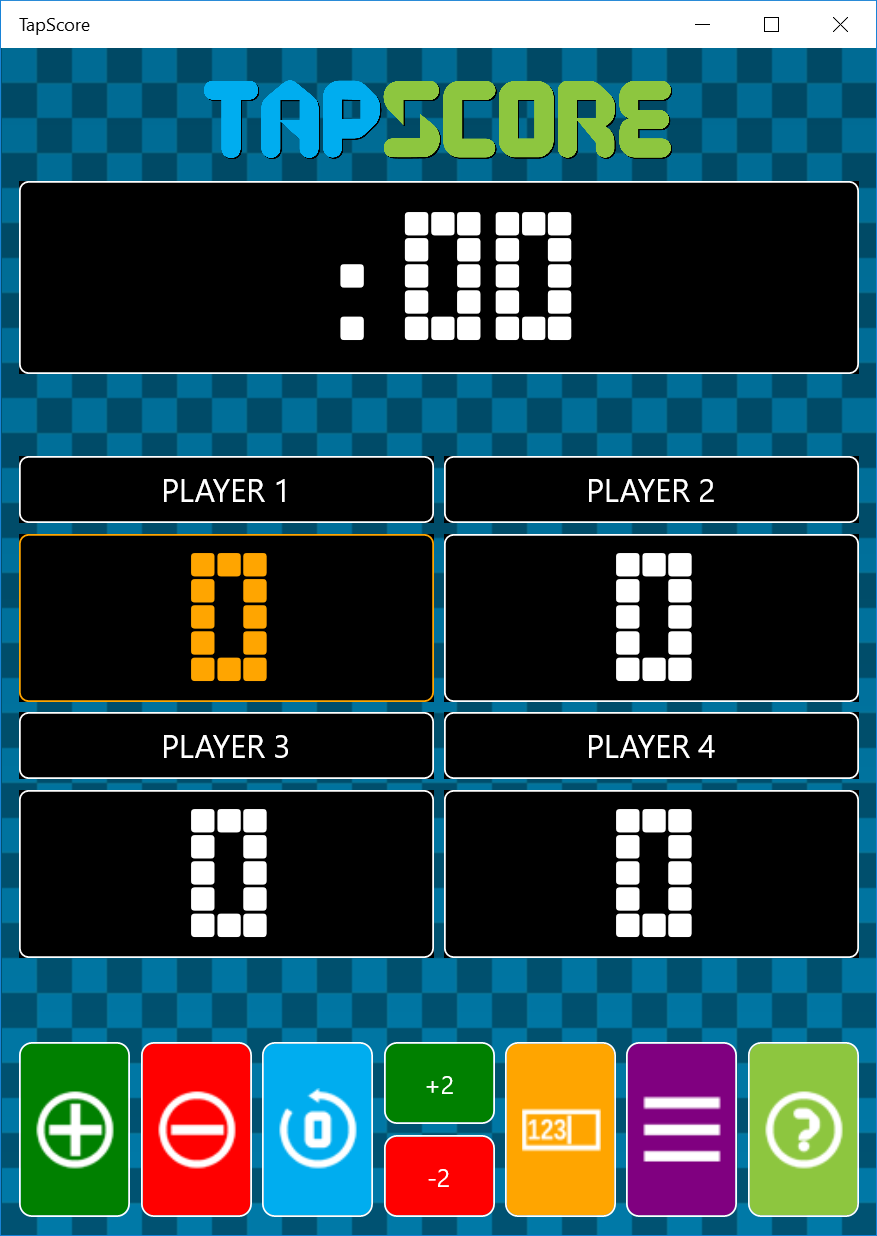The image size is (877, 1236).
Task: Select Player 2's score panel
Action: click(651, 618)
